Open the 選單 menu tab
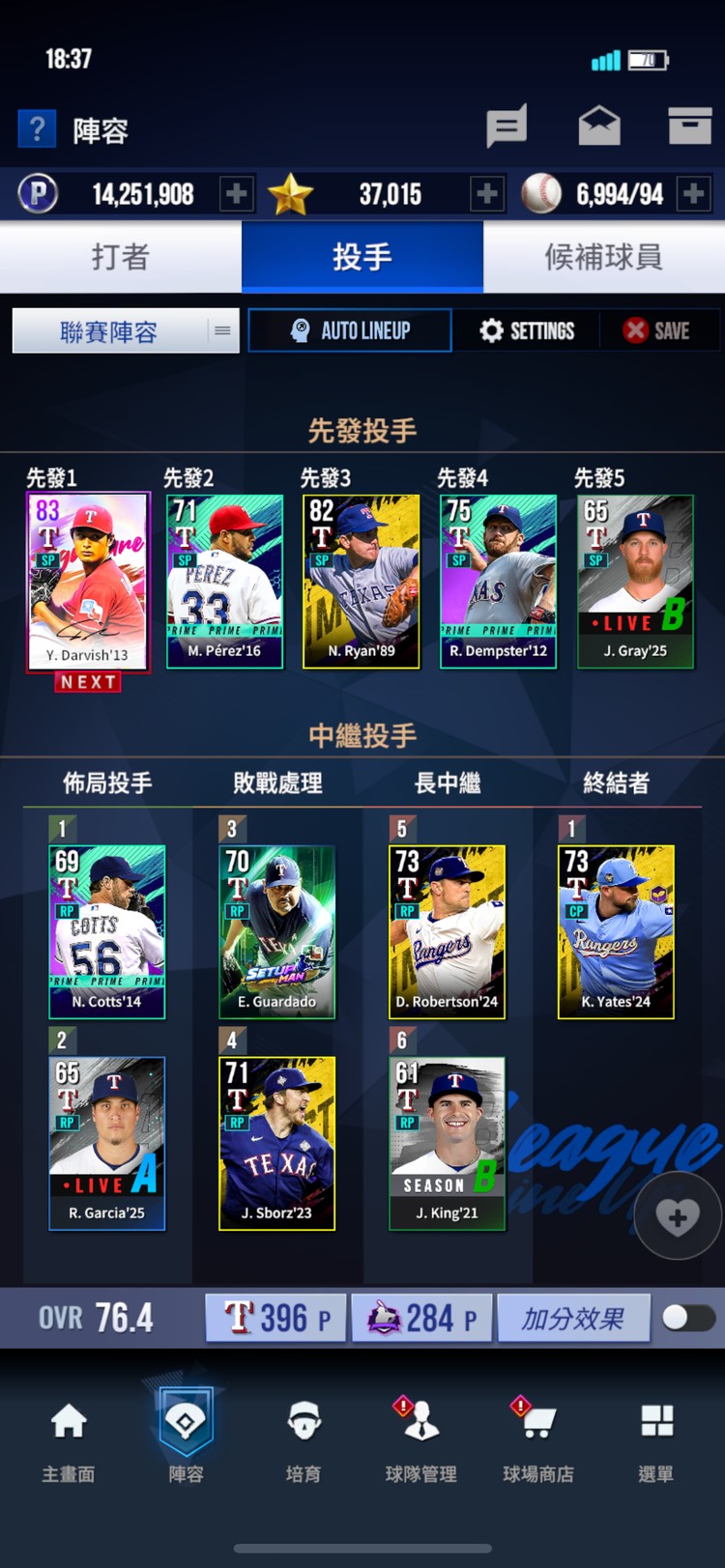 point(656,1439)
